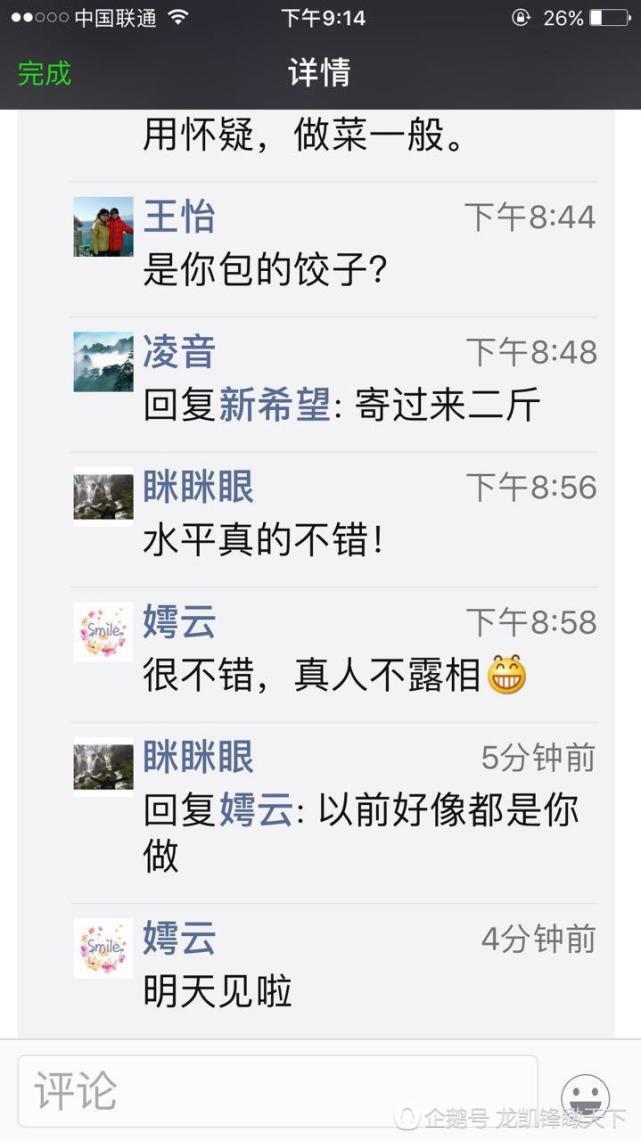Open the 评论 comment input field
The width and height of the screenshot is (641, 1141).
pos(277,1092)
